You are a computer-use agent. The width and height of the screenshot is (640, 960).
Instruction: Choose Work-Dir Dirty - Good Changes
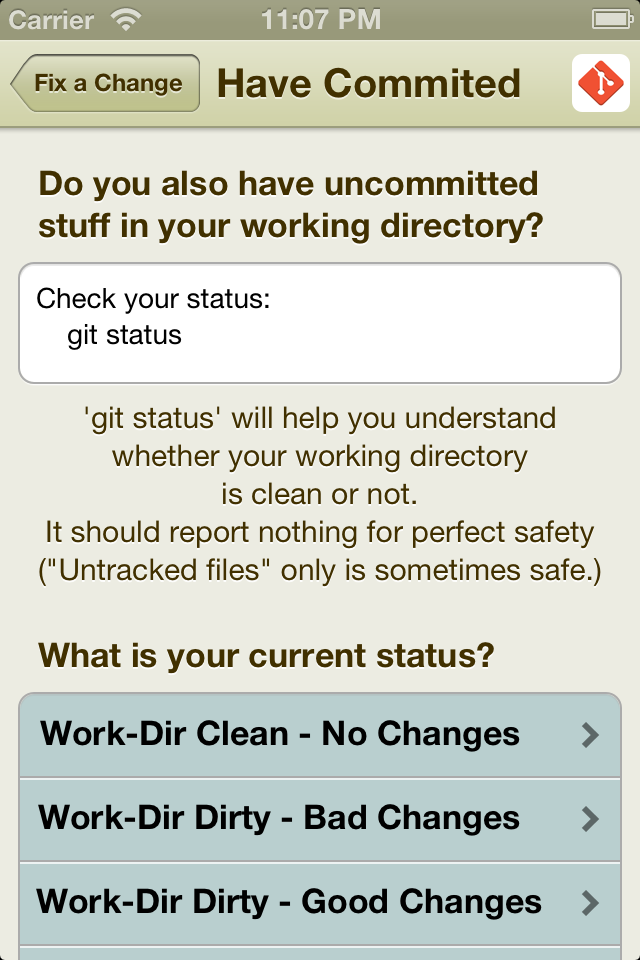pos(320,903)
